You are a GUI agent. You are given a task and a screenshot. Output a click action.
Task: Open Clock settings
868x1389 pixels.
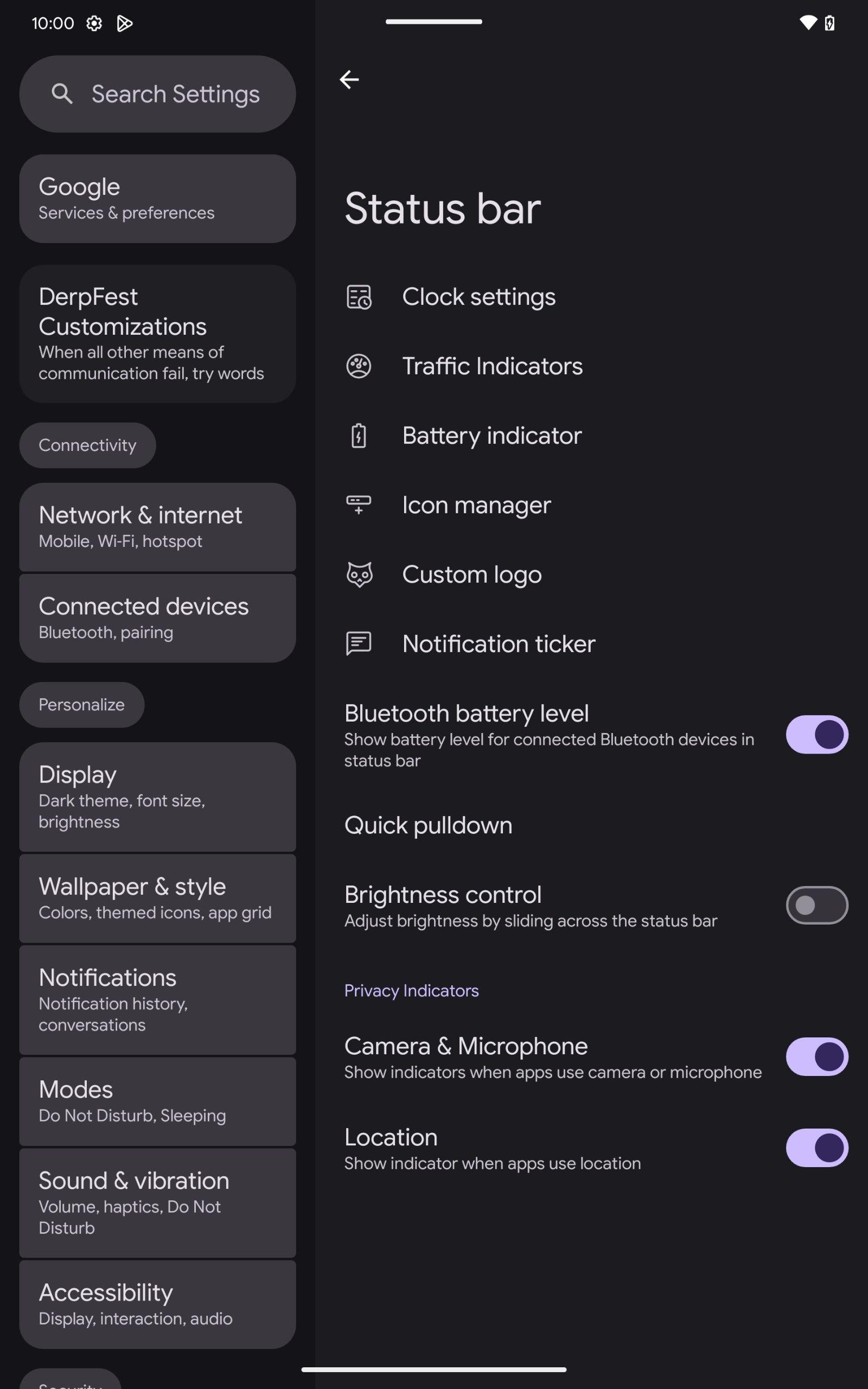(x=591, y=297)
